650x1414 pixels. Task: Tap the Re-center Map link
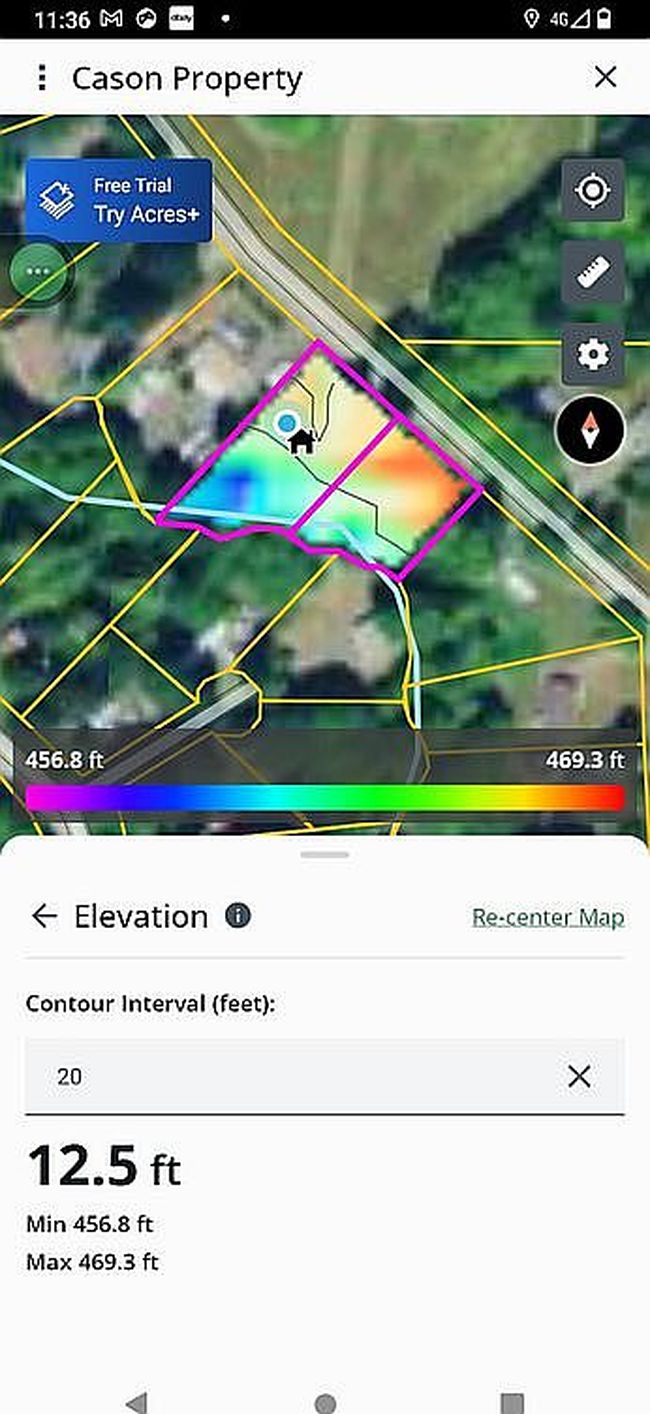tap(548, 917)
